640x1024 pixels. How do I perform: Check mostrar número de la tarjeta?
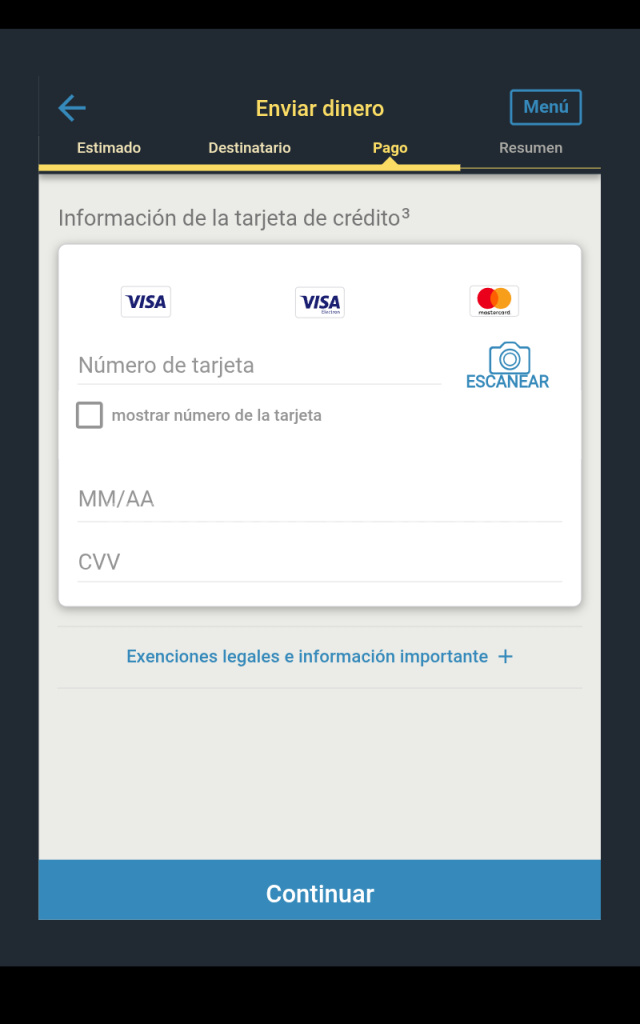point(89,415)
